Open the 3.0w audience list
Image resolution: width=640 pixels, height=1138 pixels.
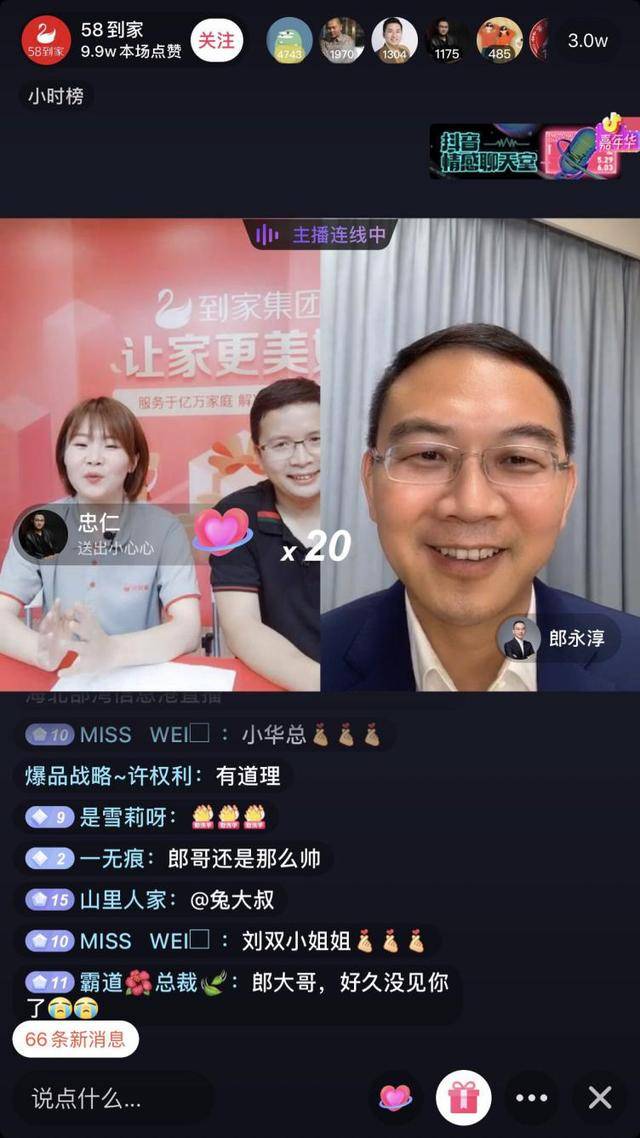587,40
